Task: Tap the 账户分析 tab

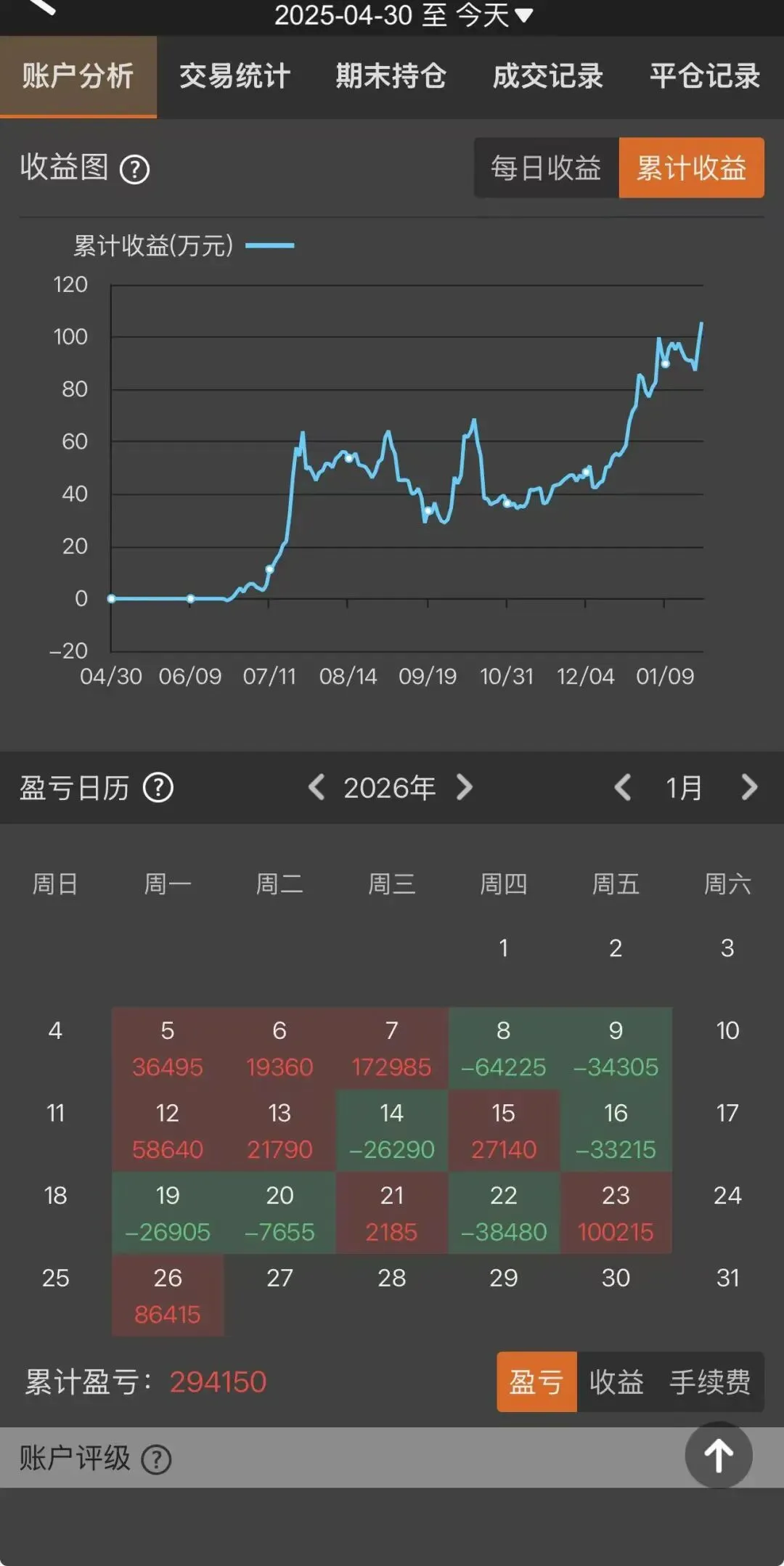Action: click(x=78, y=76)
